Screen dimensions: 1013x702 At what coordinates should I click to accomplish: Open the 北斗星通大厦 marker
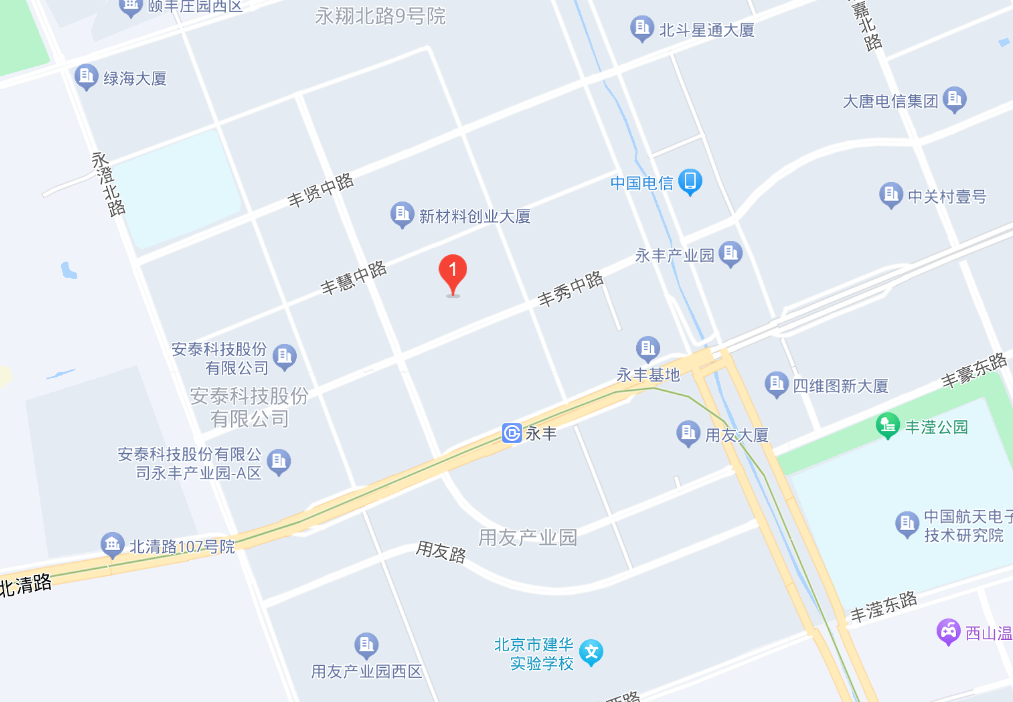coord(642,29)
